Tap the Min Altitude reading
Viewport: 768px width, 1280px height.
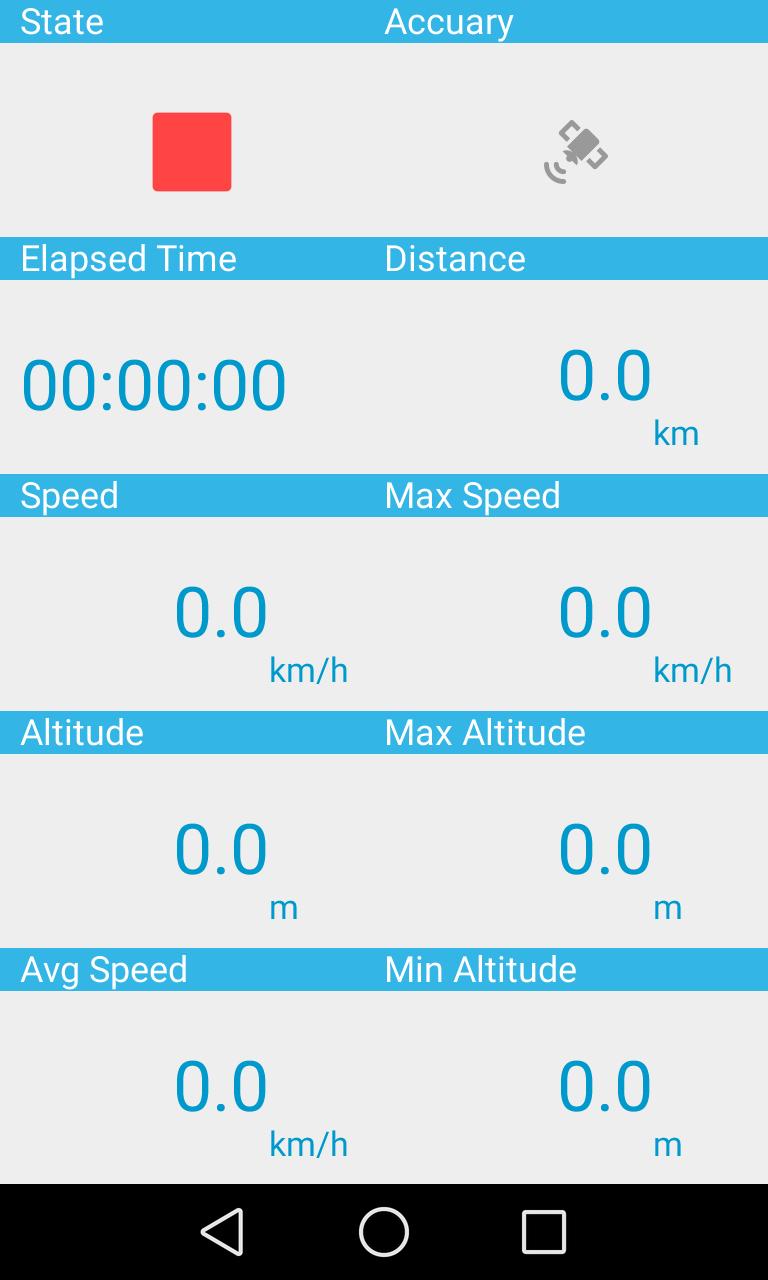coord(606,1085)
